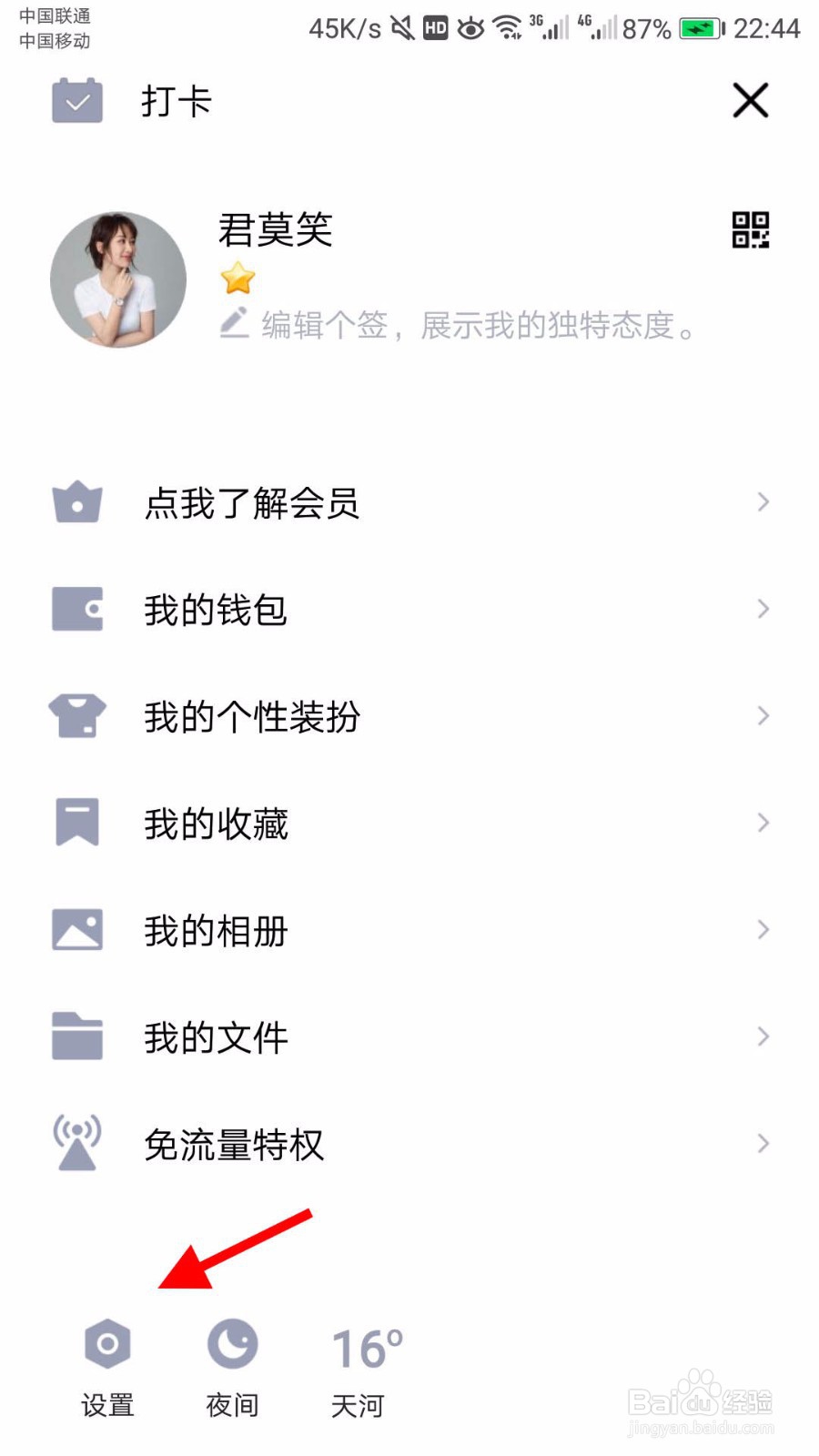Open free data privilege via antenna icon
This screenshot has height=1456, width=819.
(x=77, y=1143)
